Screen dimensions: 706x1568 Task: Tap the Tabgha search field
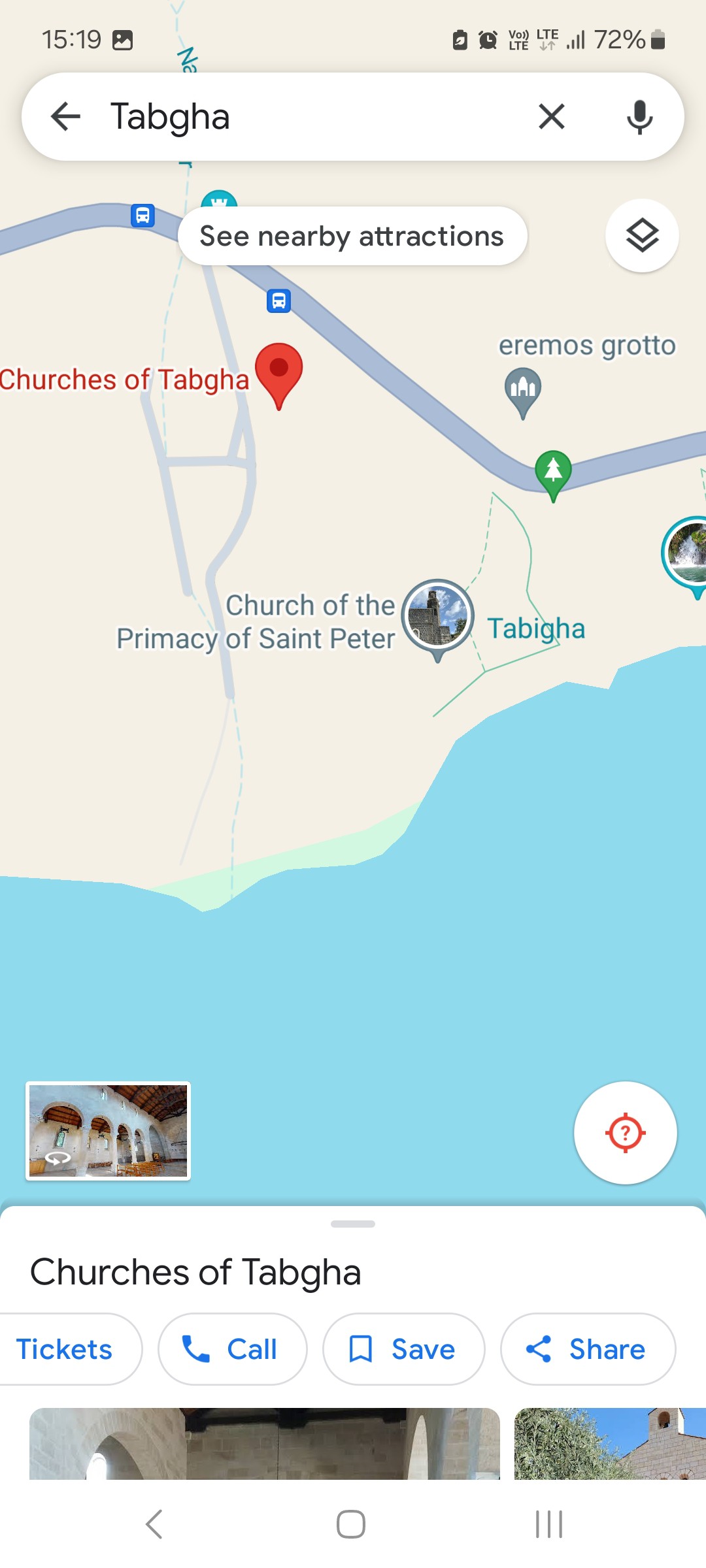pyautogui.click(x=314, y=118)
